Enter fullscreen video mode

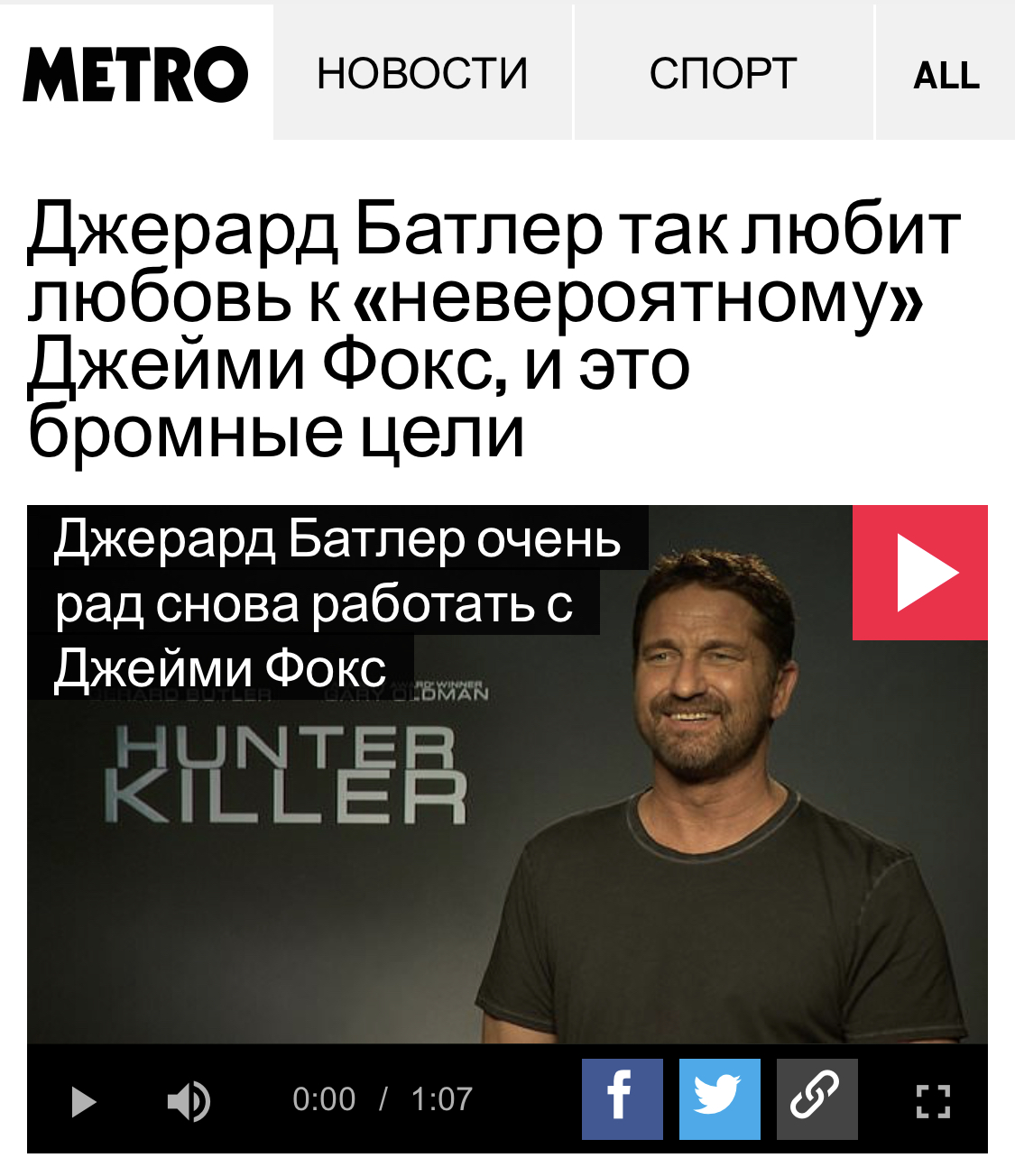(x=933, y=1101)
